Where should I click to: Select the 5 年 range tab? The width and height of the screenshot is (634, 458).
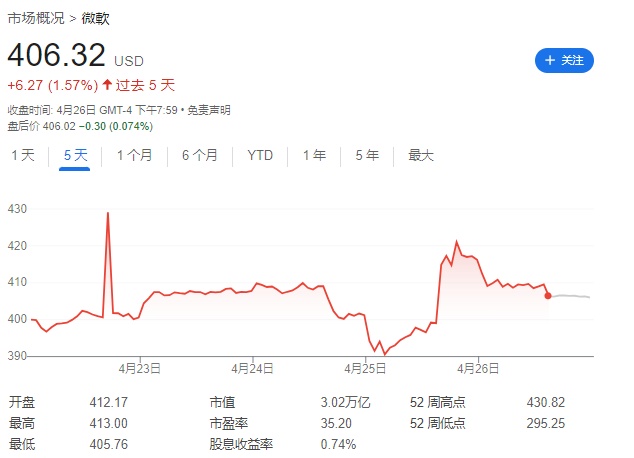pos(367,155)
